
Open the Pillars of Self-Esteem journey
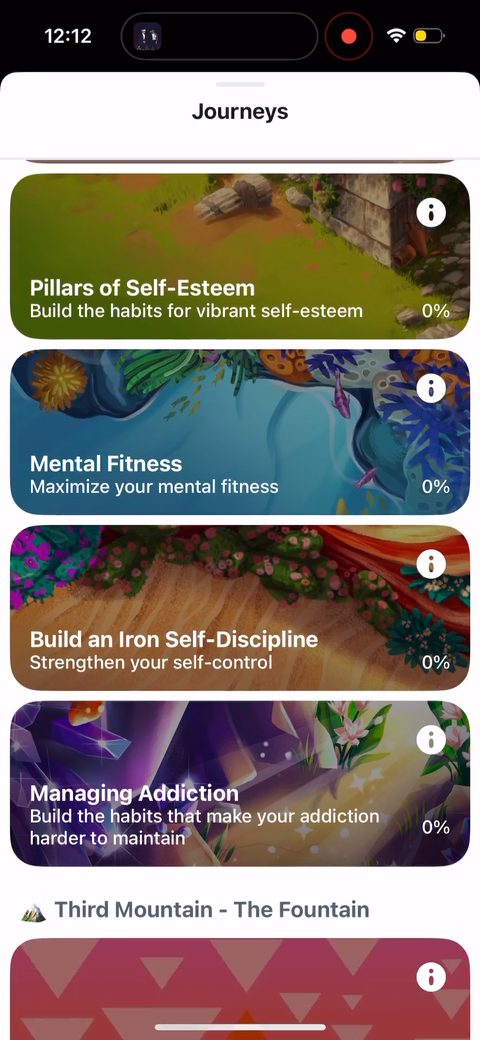240,257
